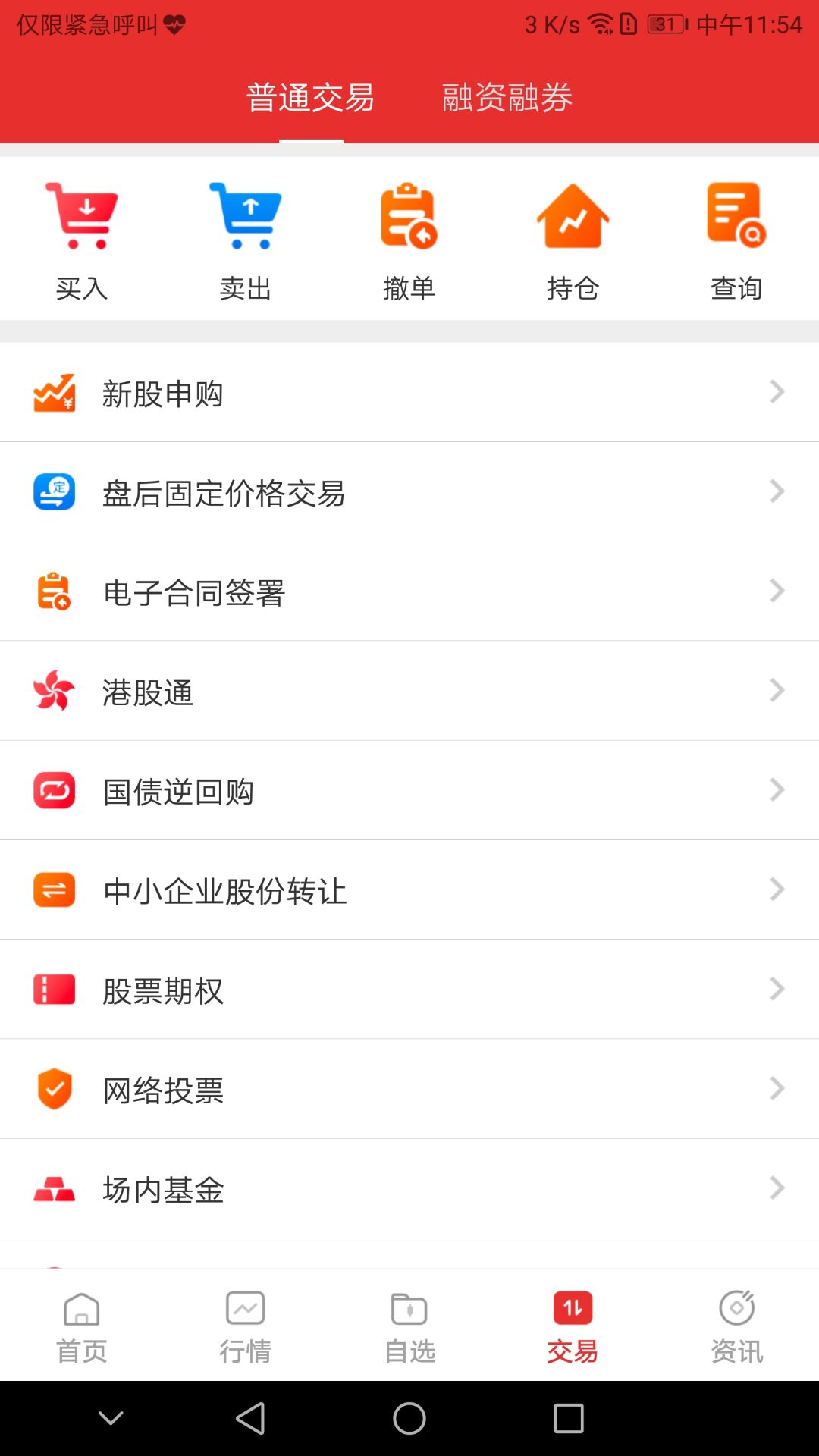Open 盘后固定价格交易
819x1456 pixels.
click(225, 491)
